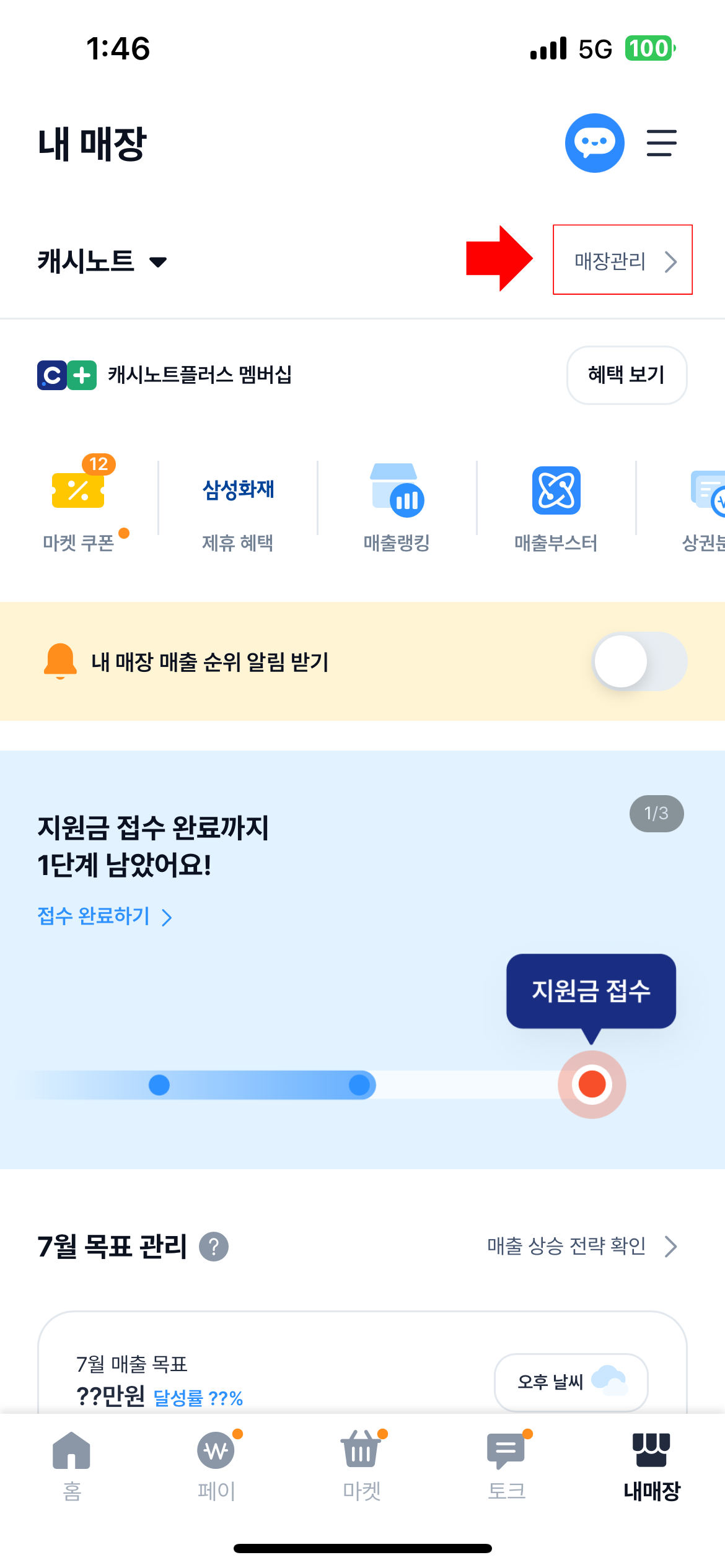Tap the 오후 날씨 button

571,1382
